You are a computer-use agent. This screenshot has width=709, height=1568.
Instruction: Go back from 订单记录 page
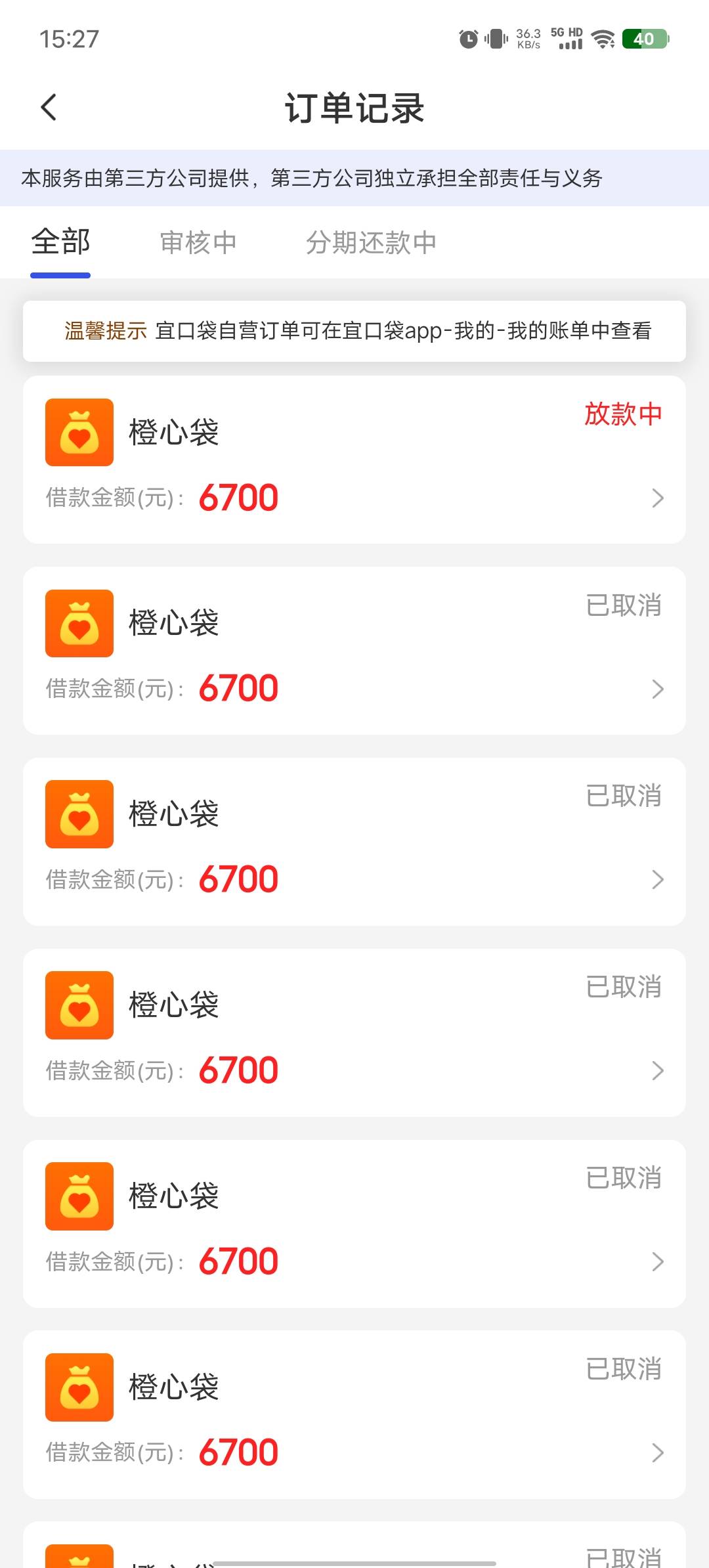pos(49,108)
